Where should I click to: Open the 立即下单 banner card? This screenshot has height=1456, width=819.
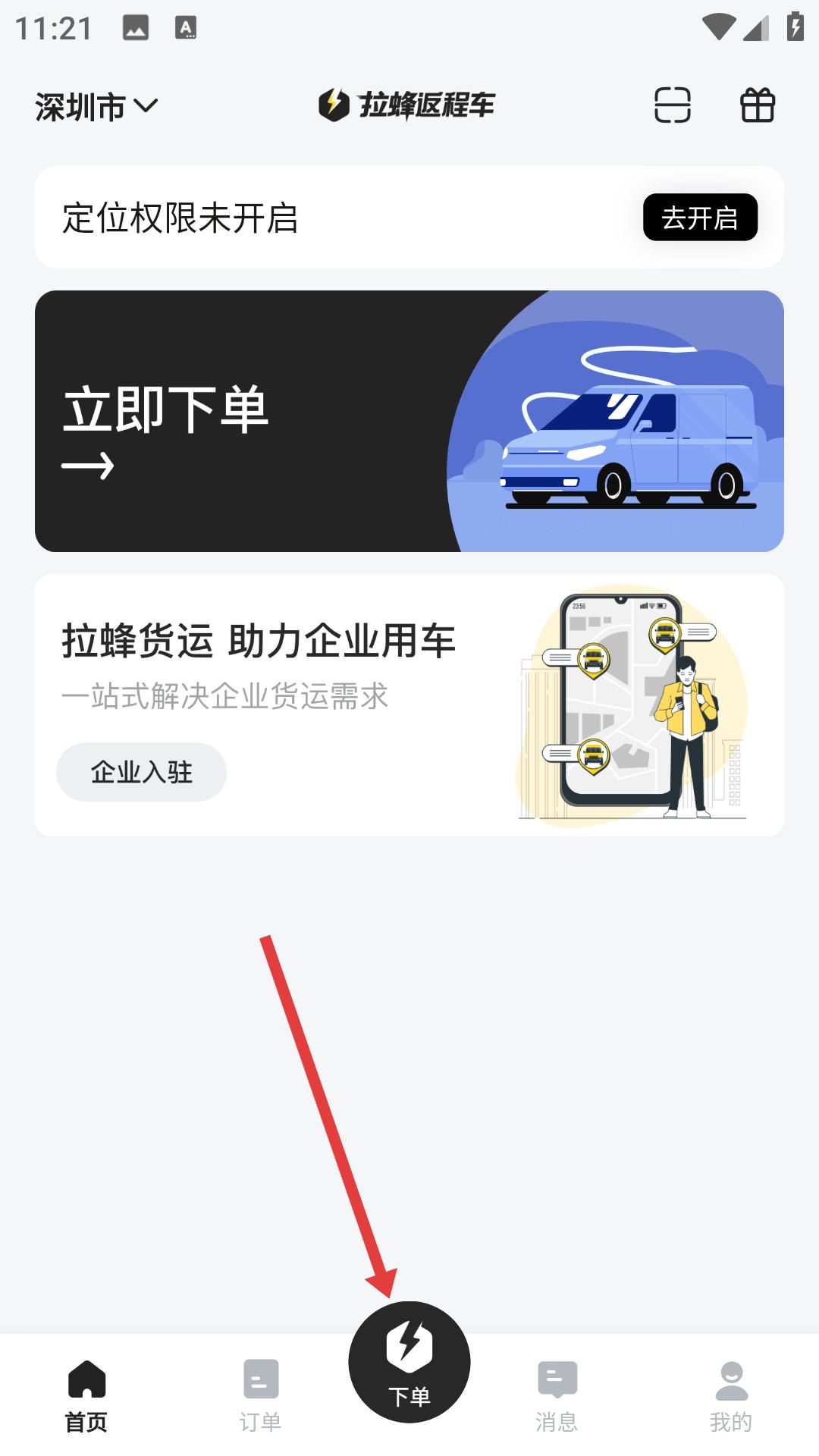[409, 421]
